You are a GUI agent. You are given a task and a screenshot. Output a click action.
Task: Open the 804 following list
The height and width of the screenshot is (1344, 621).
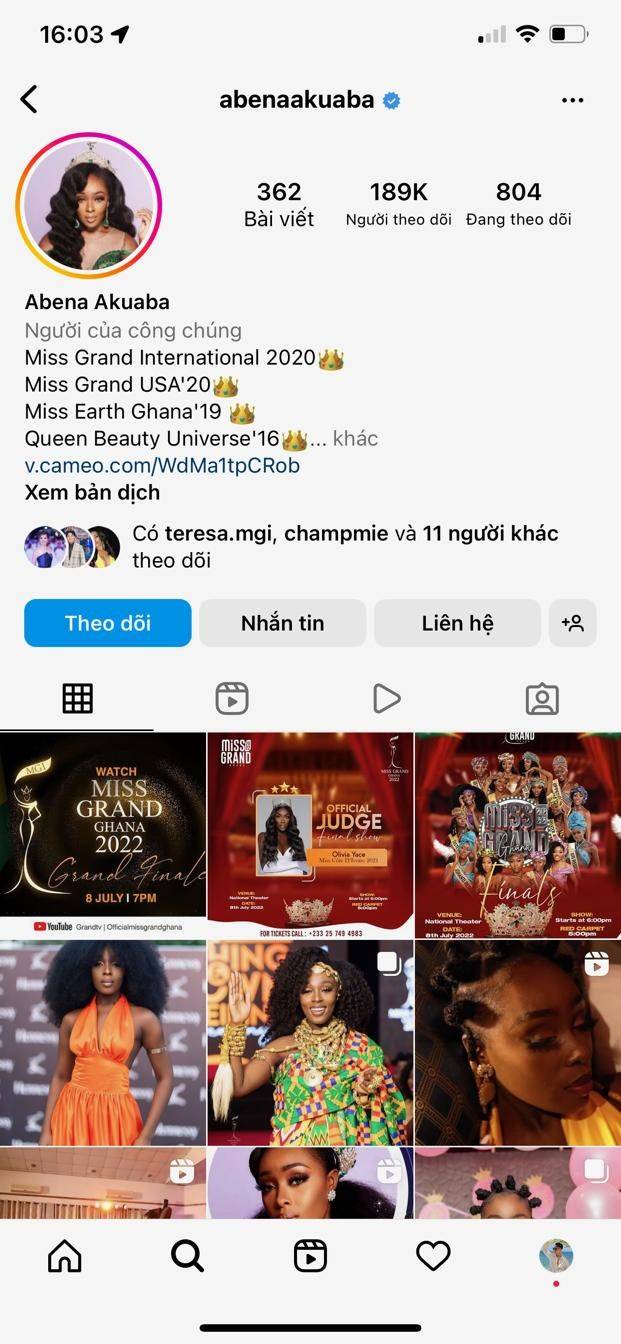[x=518, y=204]
